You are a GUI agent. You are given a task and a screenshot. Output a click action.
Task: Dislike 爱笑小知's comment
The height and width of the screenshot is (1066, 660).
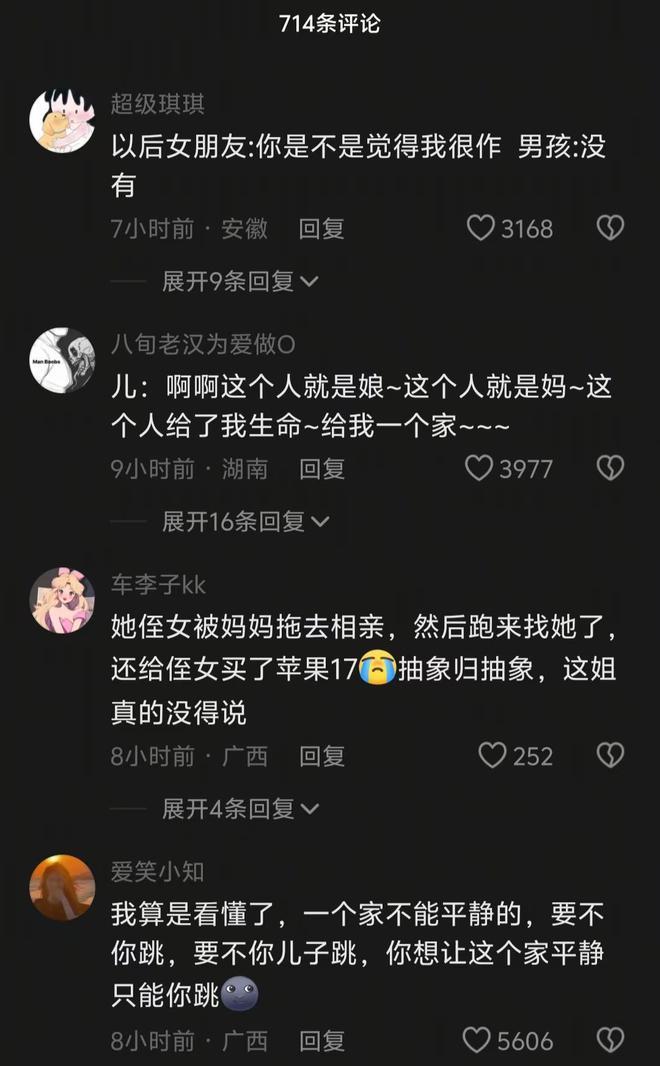coord(610,1041)
